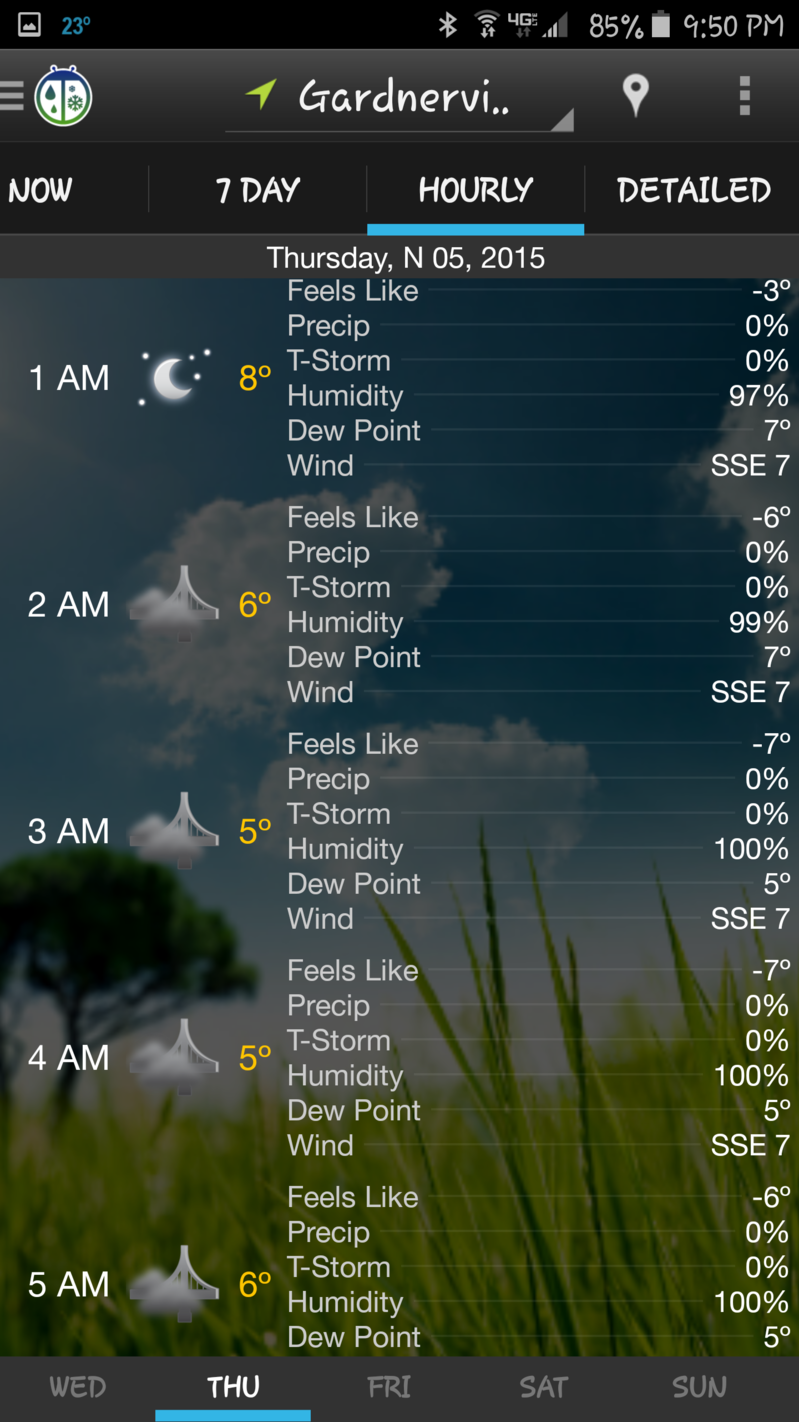Switch to the DETAILED tab
This screenshot has width=799, height=1422.
tap(691, 190)
